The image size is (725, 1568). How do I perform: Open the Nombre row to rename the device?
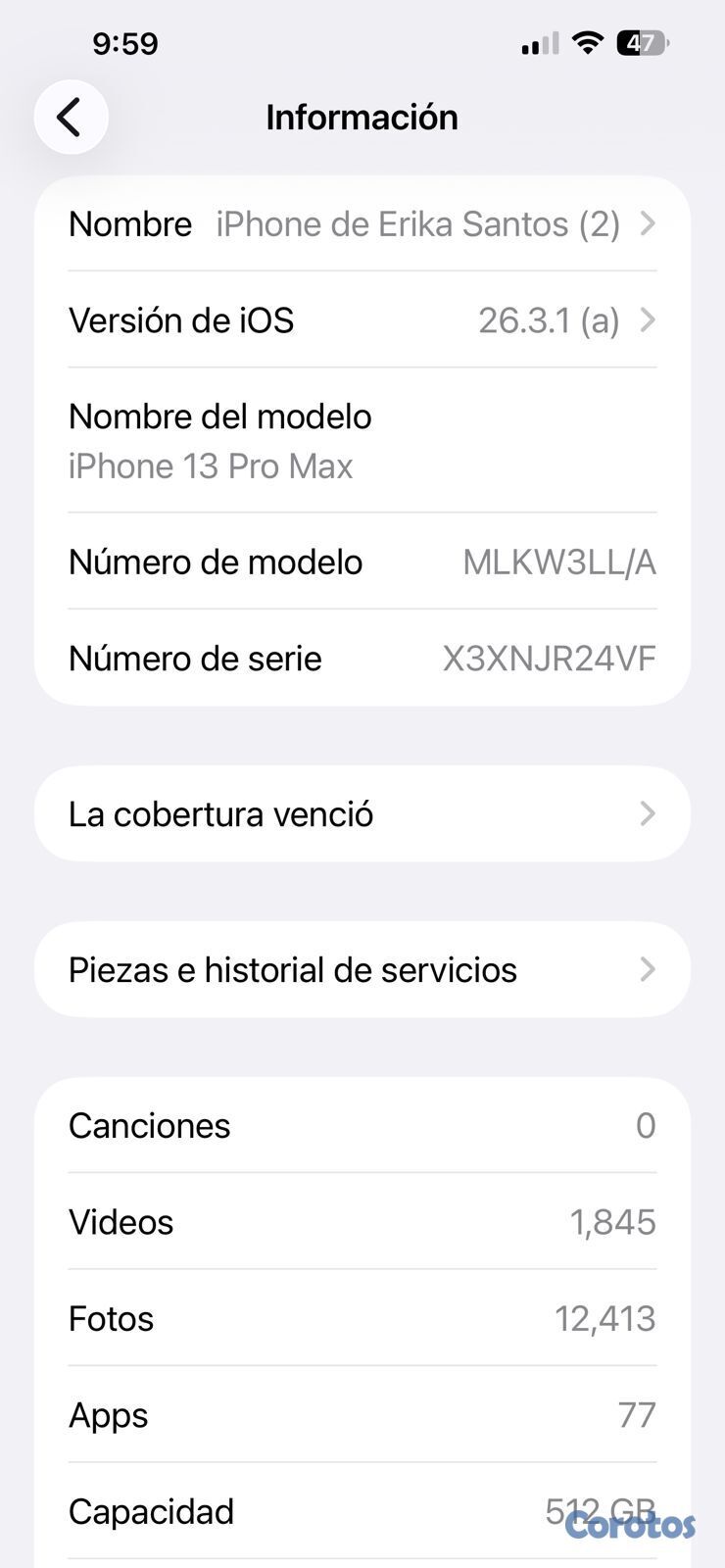(362, 224)
